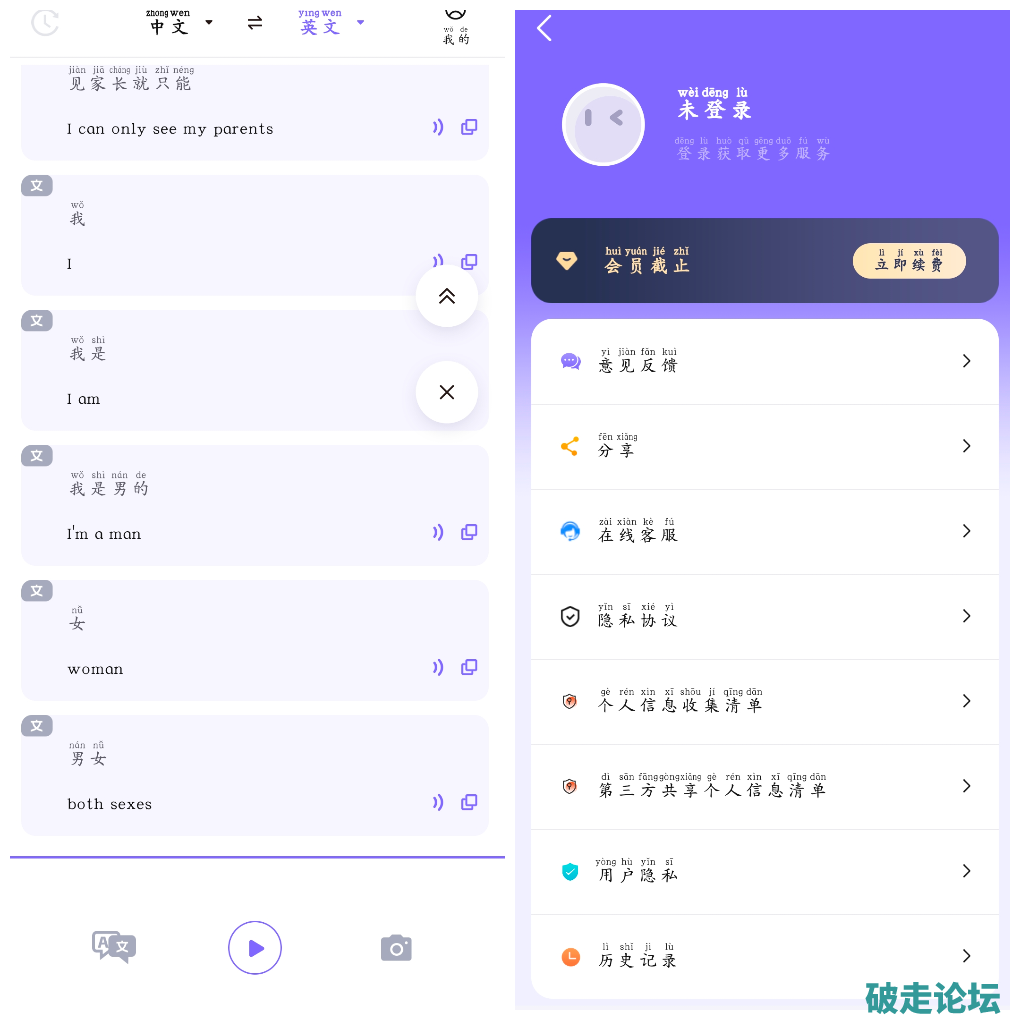Contact 在线客服 online support
This screenshot has width=1020, height=1020.
pos(764,532)
